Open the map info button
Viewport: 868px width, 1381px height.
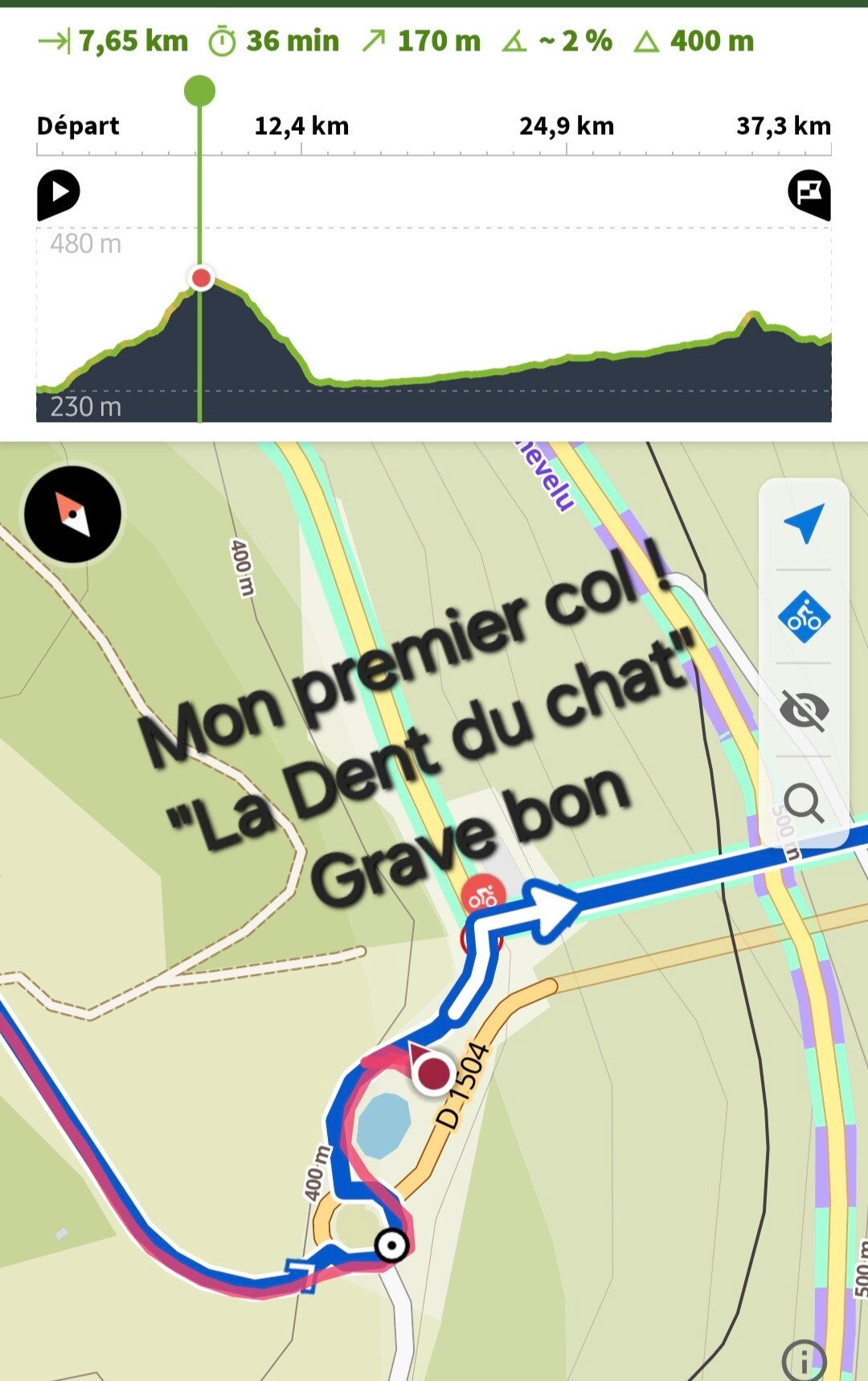coord(804,1360)
